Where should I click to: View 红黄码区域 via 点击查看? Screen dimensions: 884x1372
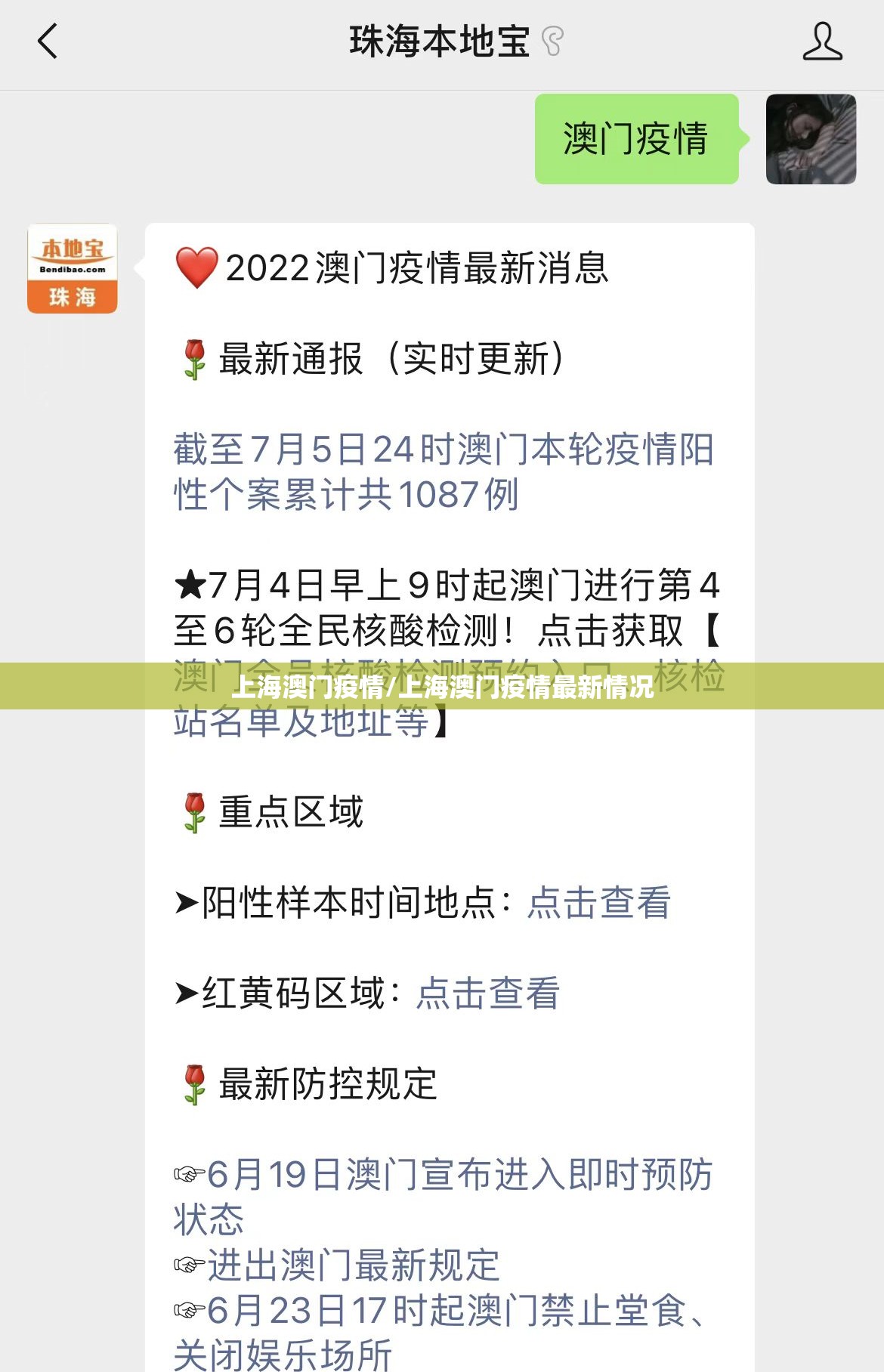[x=487, y=993]
